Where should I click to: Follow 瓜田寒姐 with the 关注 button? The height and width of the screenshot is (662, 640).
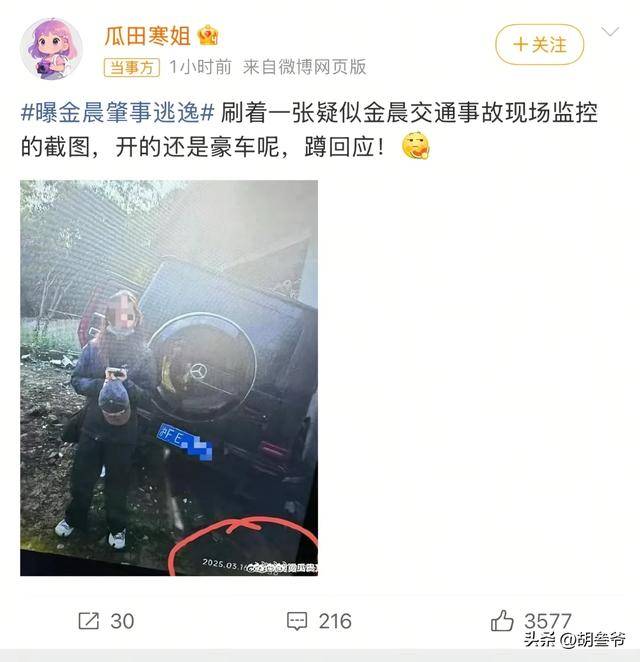[x=540, y=45]
